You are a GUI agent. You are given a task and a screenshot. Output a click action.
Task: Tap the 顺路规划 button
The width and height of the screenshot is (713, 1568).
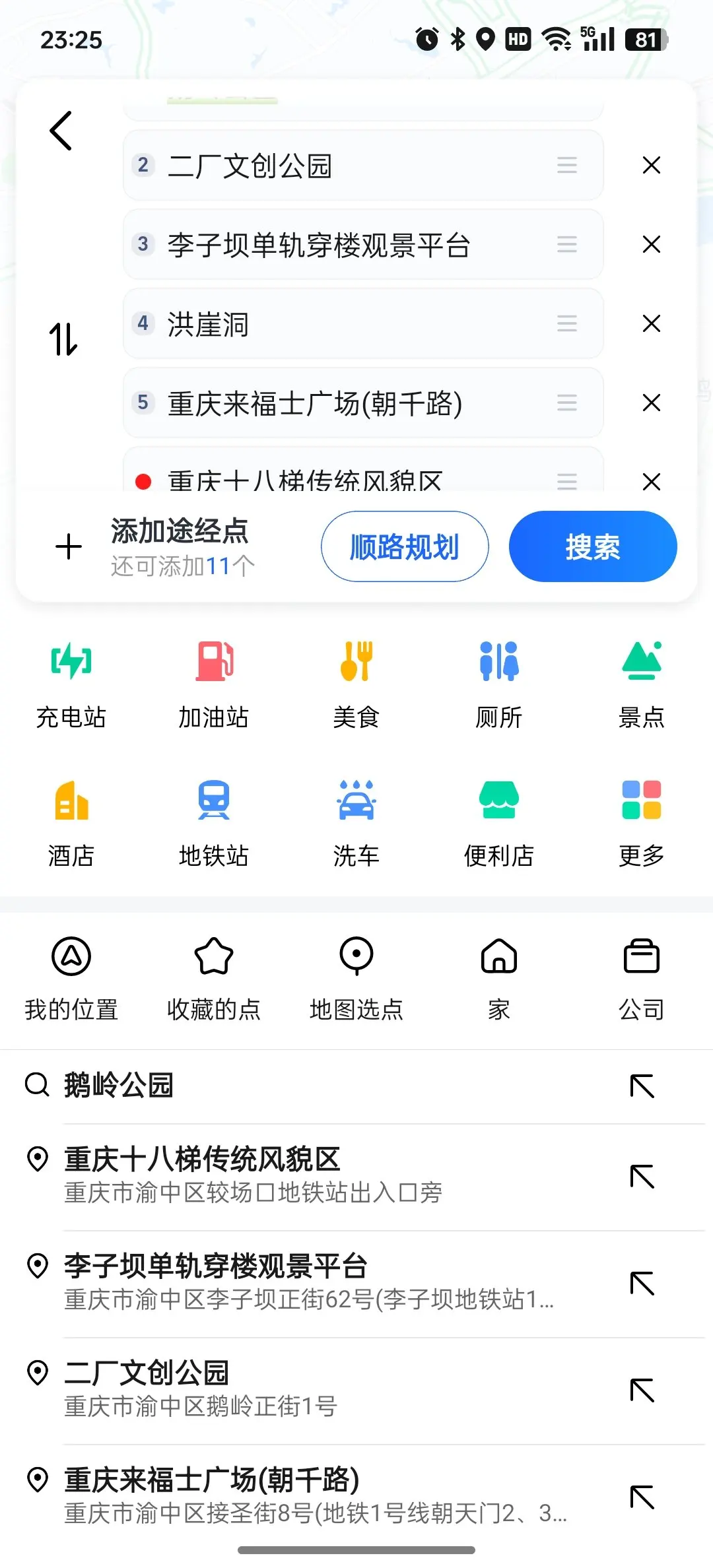(x=405, y=546)
